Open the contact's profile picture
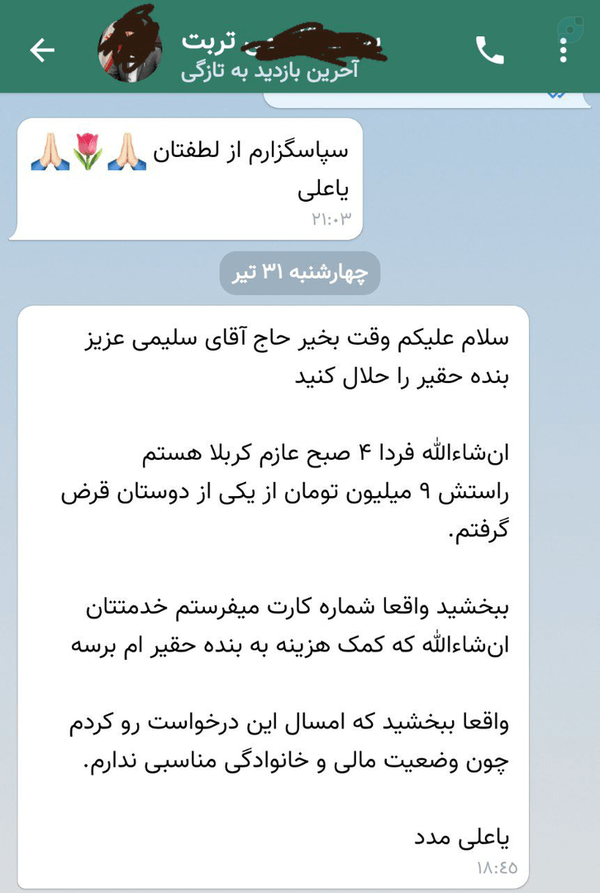The image size is (600, 893). click(130, 46)
